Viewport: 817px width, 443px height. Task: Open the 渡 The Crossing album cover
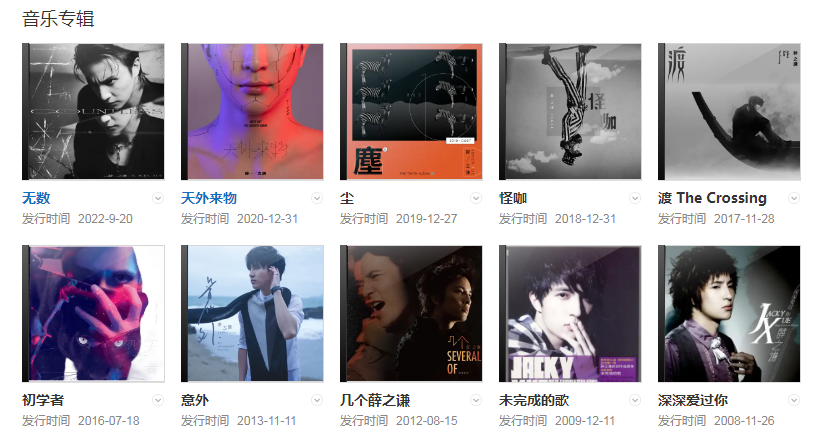729,112
